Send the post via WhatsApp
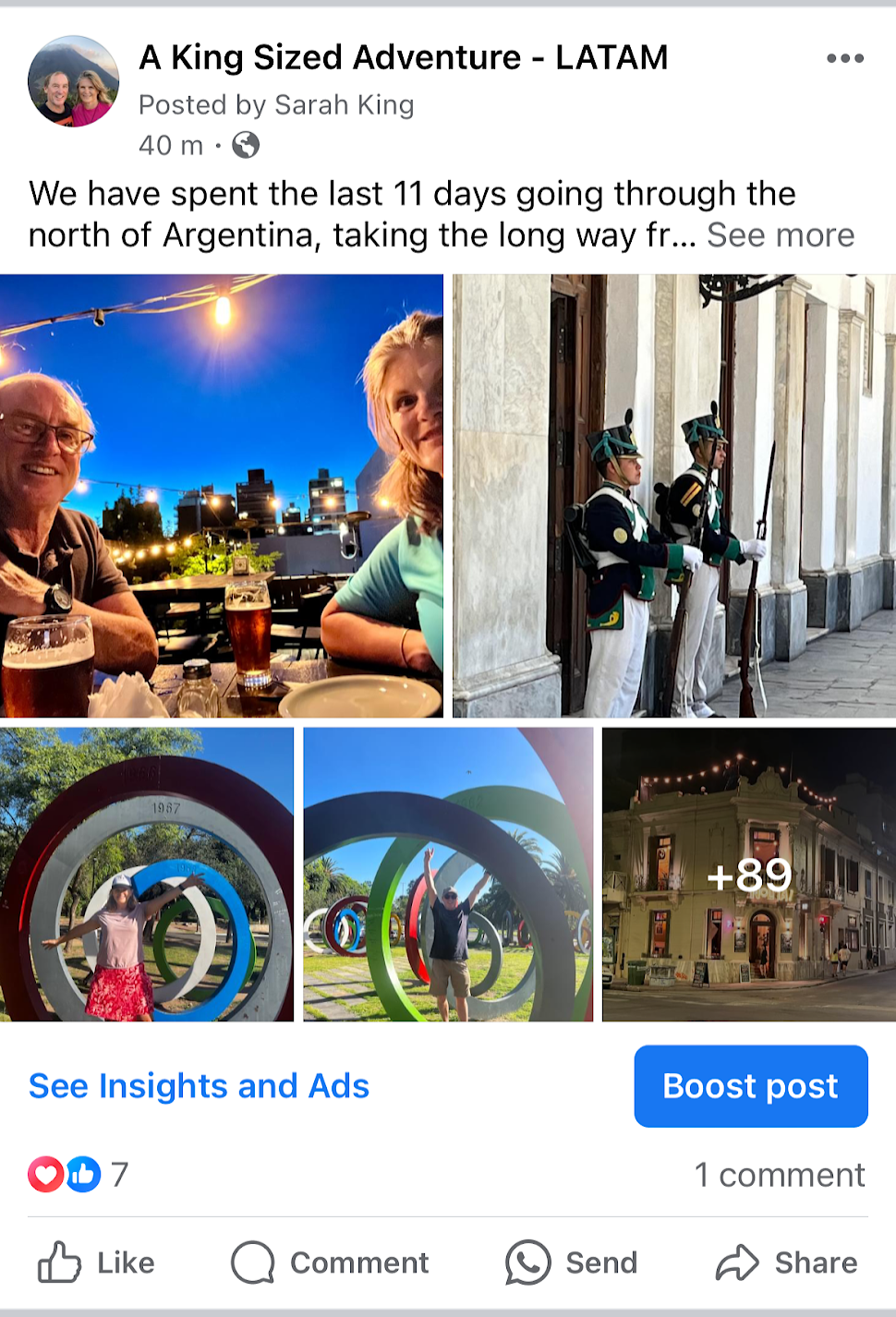Screen dimensions: 896x1317 [571, 1263]
